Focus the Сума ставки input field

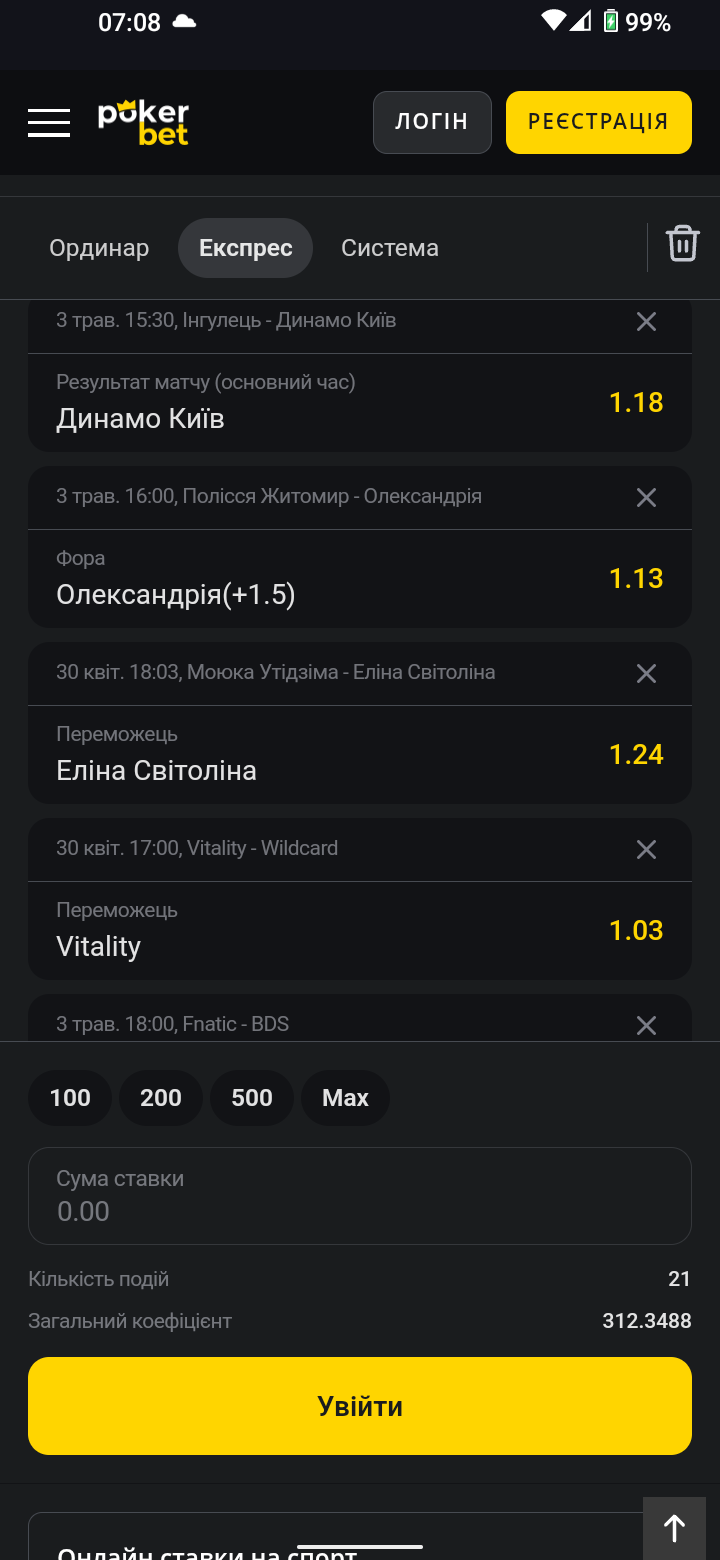[360, 1196]
